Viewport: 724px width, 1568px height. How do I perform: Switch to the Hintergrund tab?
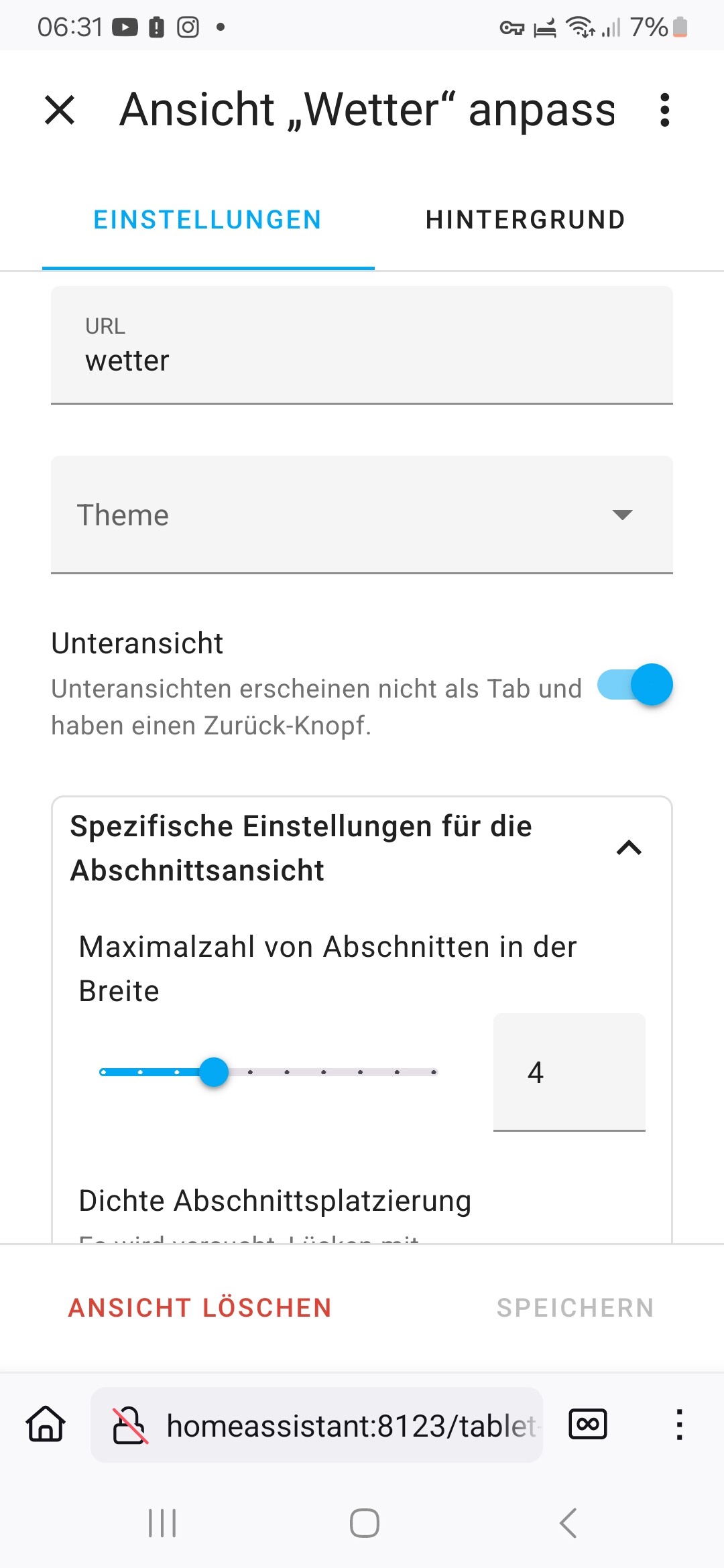point(526,220)
